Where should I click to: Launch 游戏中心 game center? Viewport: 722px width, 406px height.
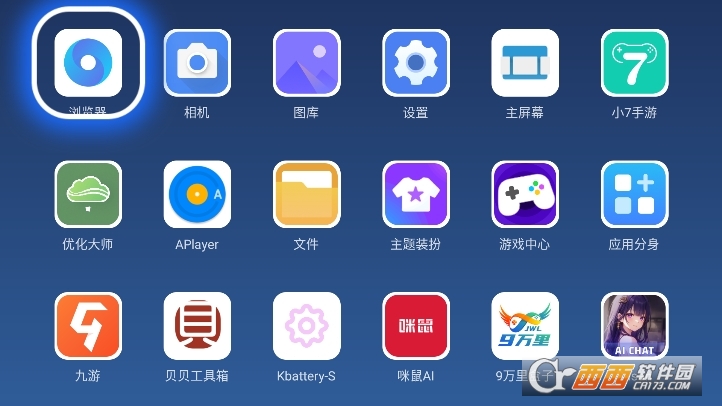point(525,194)
